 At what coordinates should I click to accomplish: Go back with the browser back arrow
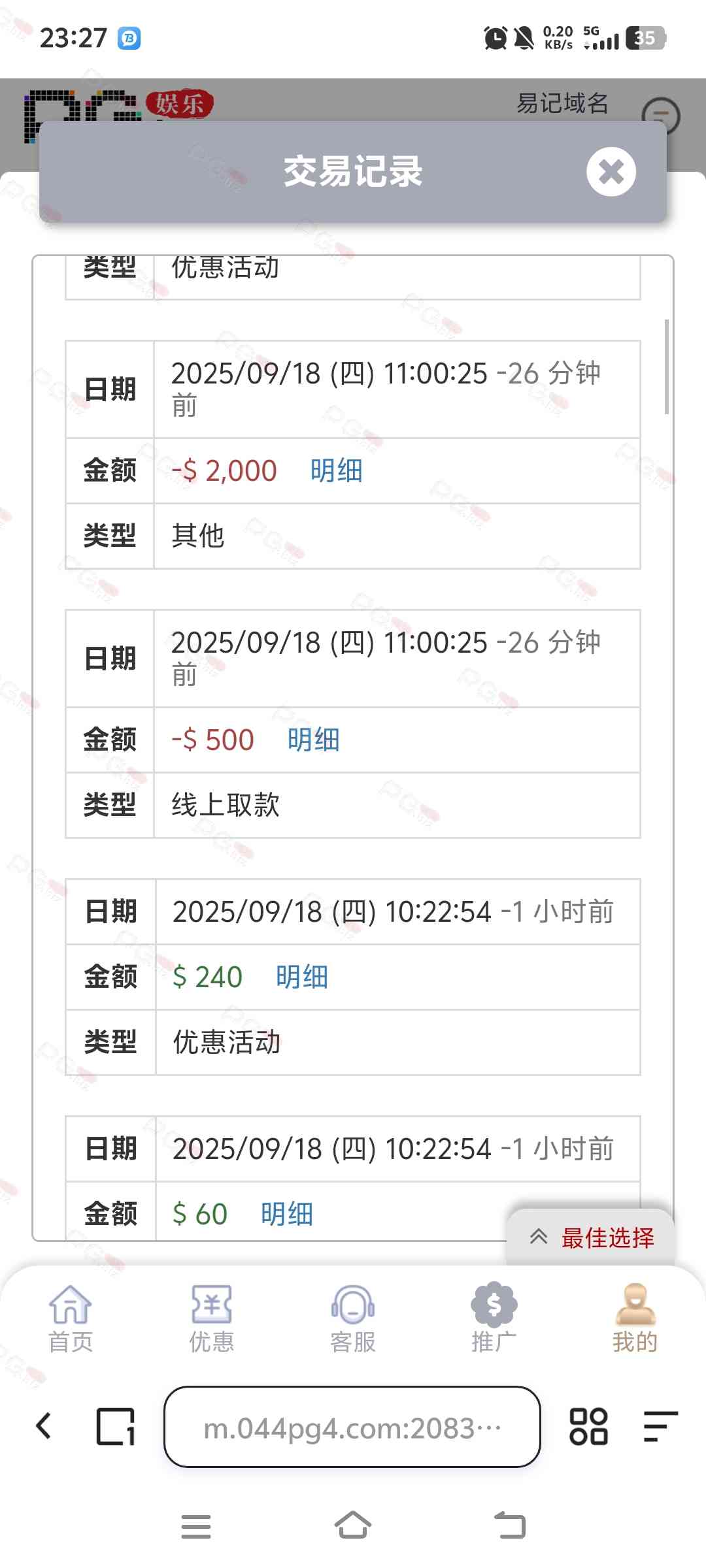pos(44,1426)
